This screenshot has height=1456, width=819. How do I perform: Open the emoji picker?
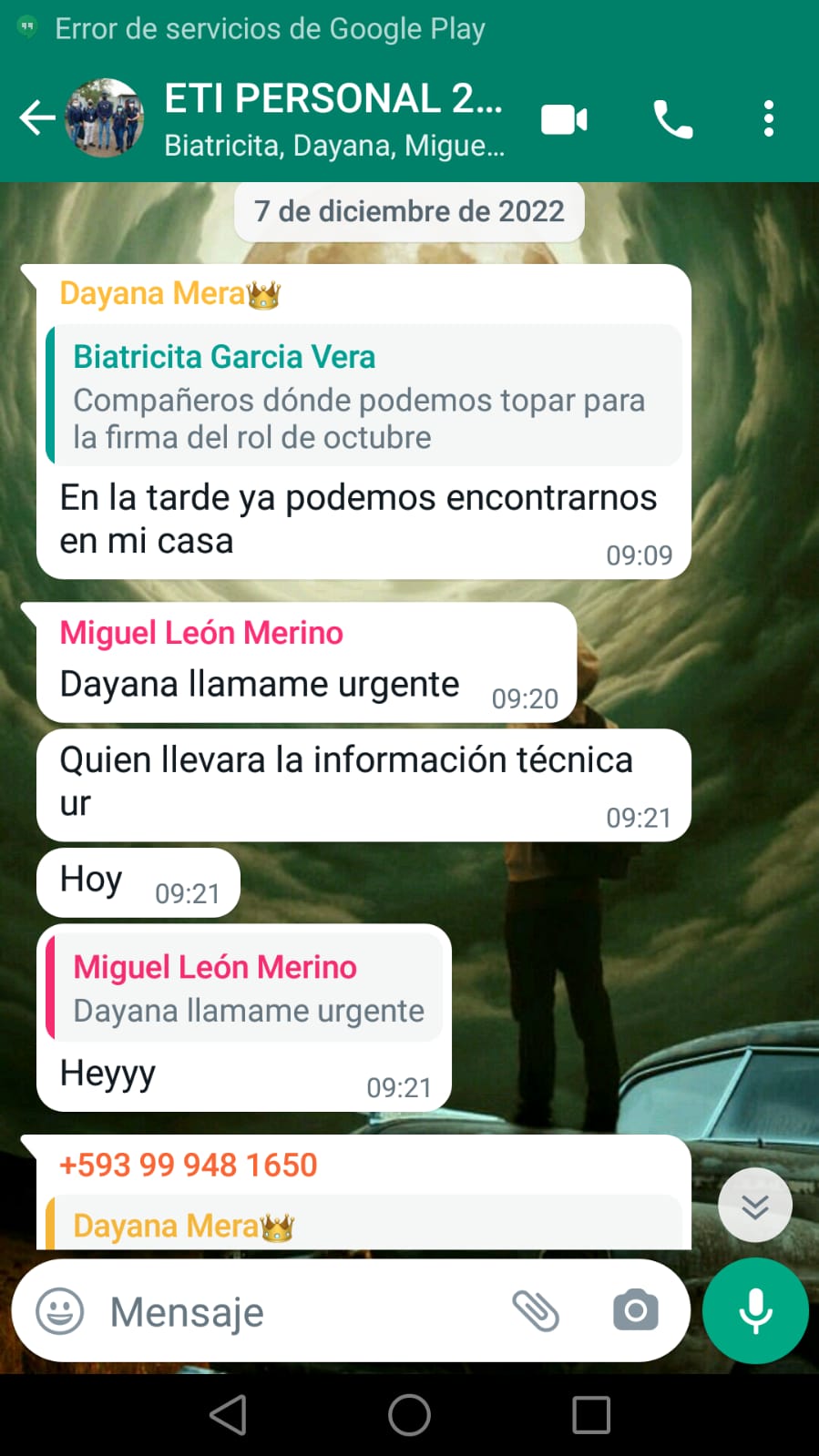[60, 1312]
